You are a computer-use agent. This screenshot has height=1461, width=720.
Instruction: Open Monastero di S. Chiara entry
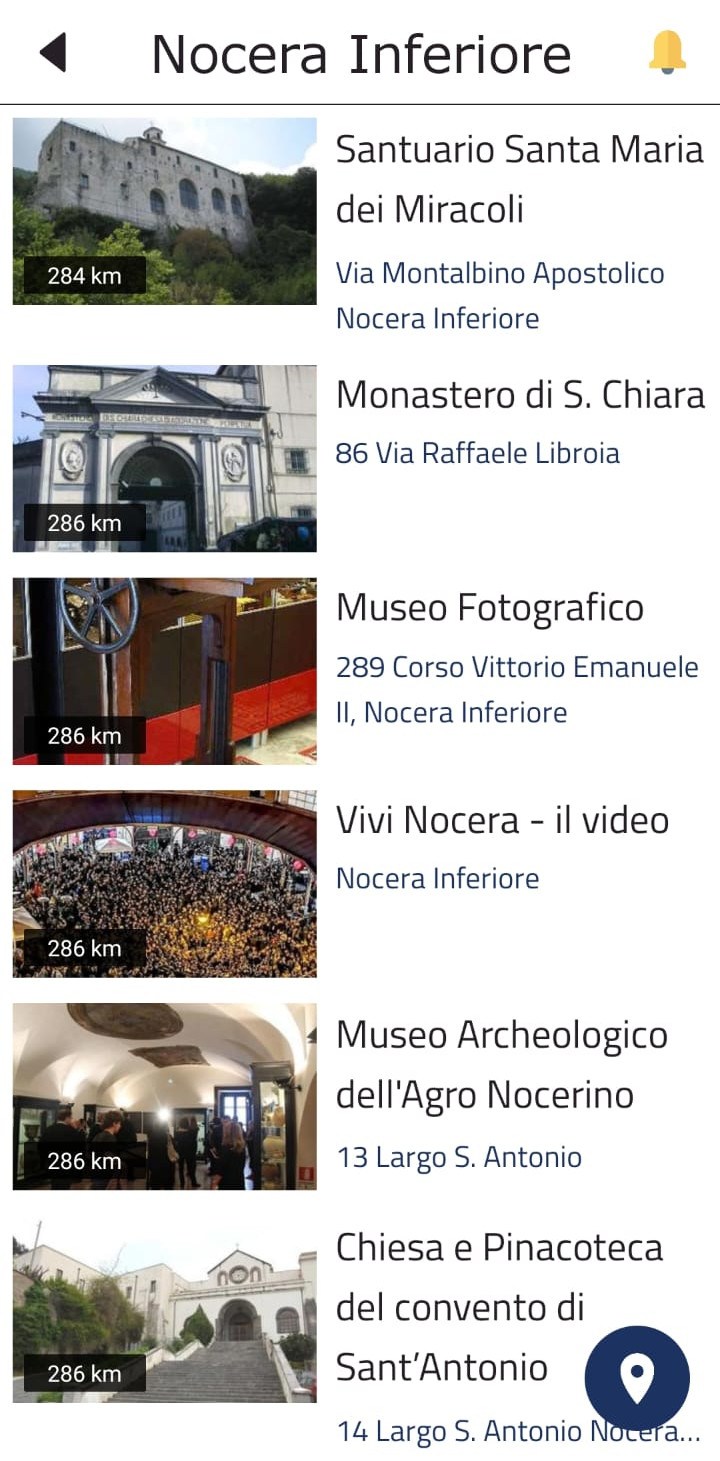pyautogui.click(x=520, y=396)
